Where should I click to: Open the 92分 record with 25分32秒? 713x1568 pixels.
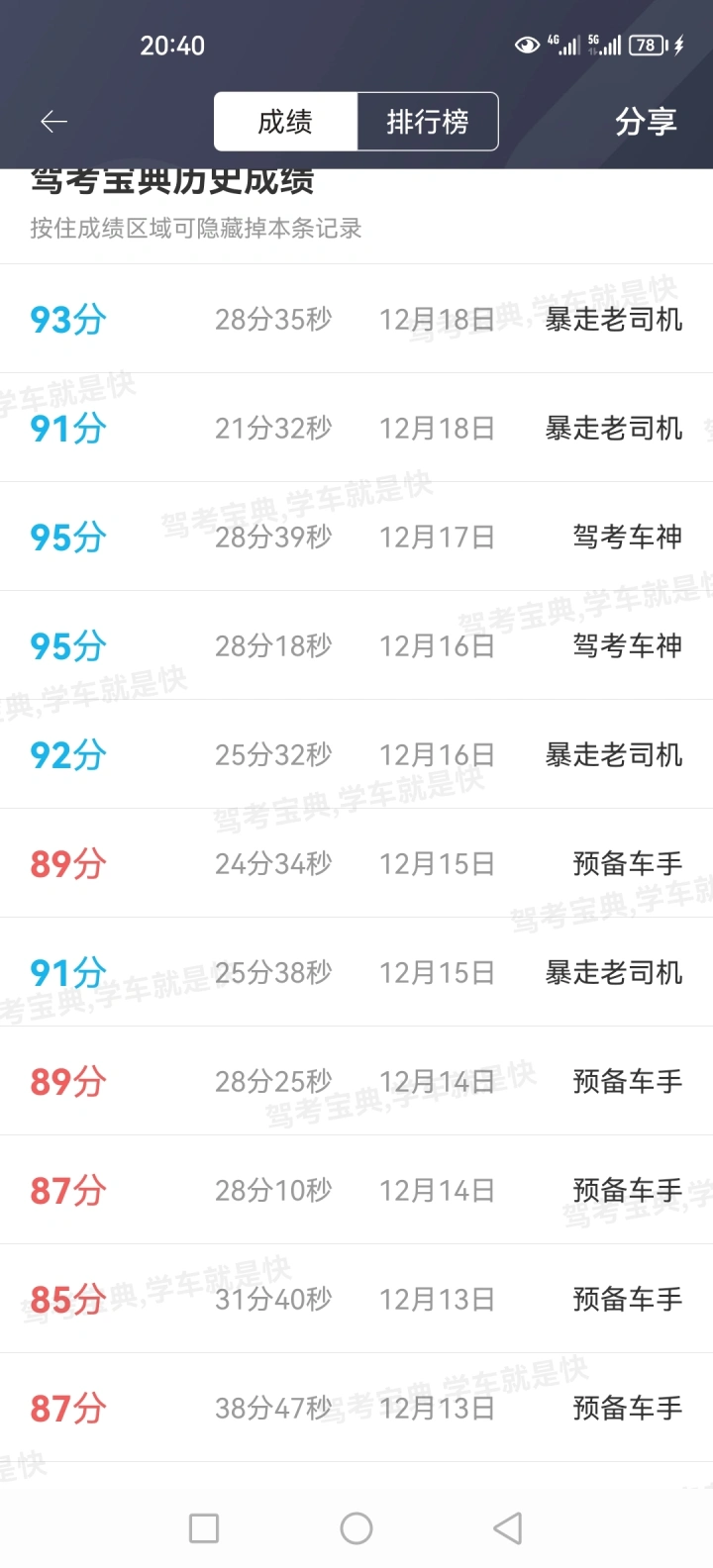[x=356, y=754]
